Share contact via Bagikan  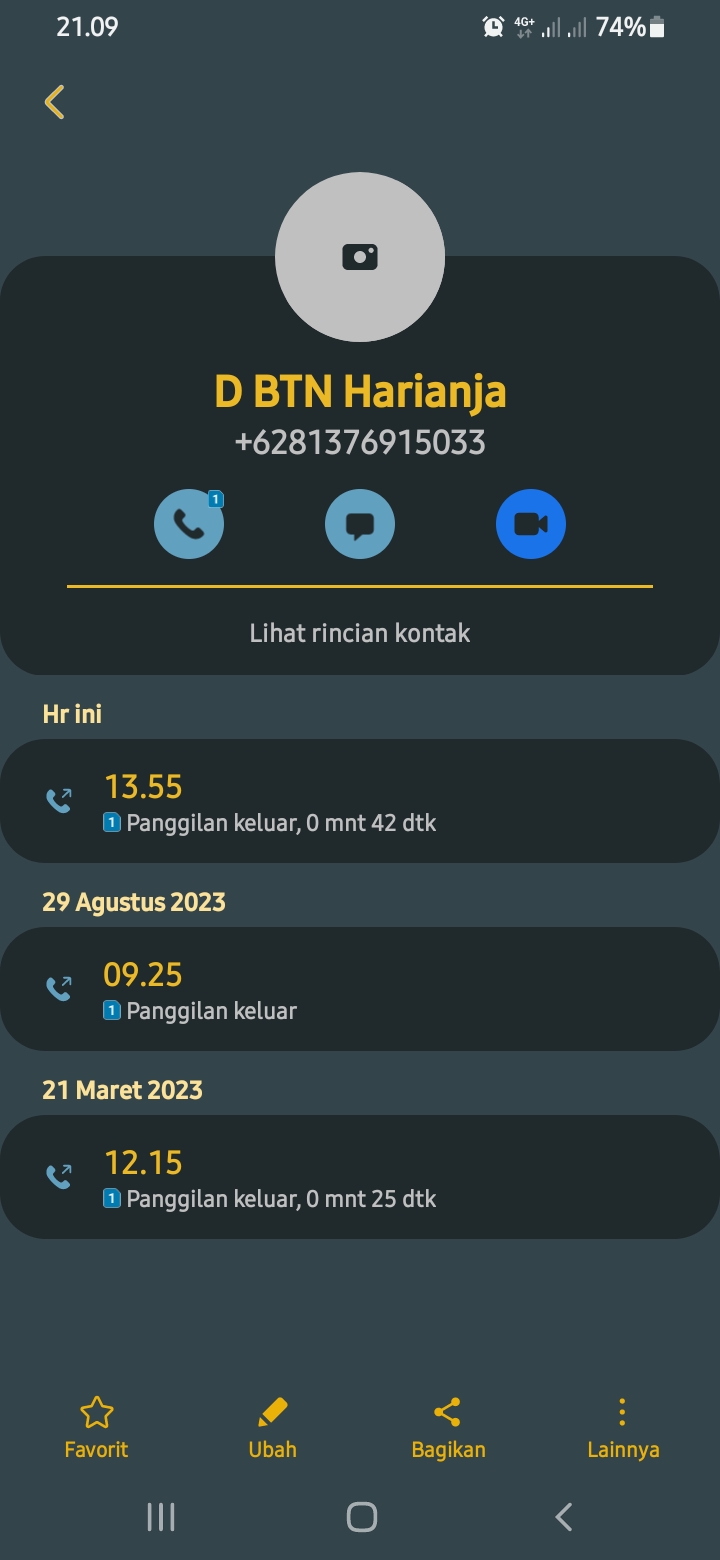tap(448, 1428)
